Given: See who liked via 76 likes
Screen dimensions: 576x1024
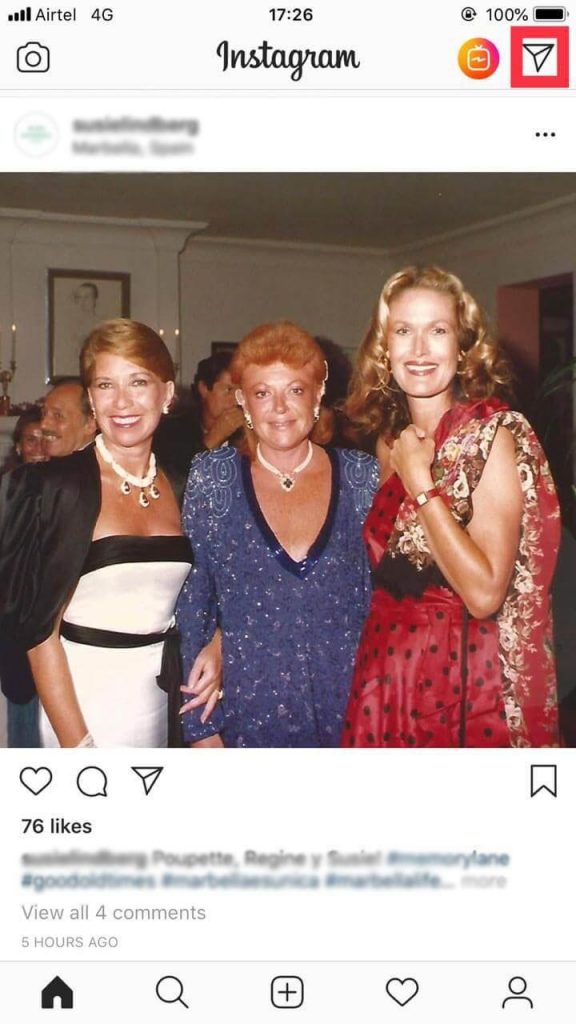Looking at the screenshot, I should (57, 826).
